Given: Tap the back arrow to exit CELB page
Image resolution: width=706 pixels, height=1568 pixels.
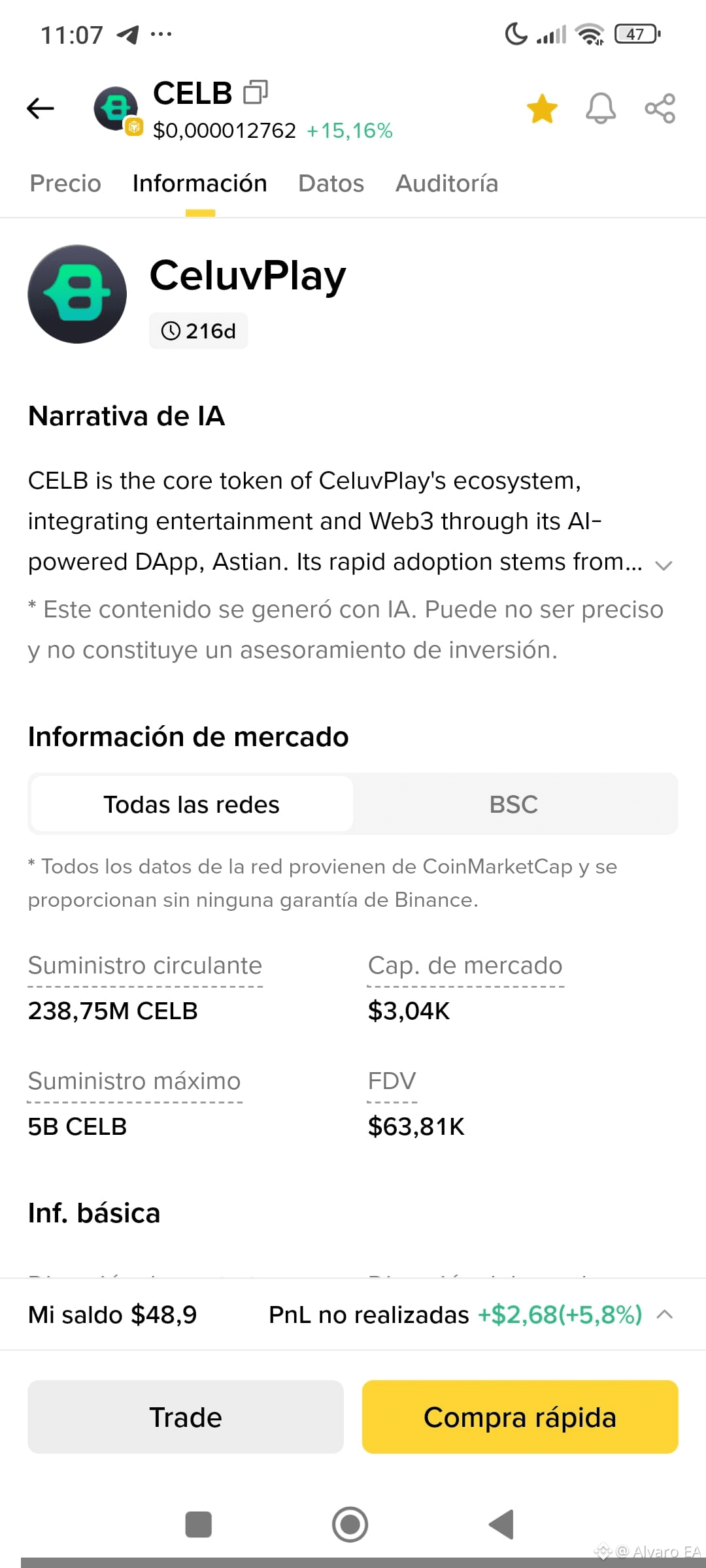Looking at the screenshot, I should (39, 108).
